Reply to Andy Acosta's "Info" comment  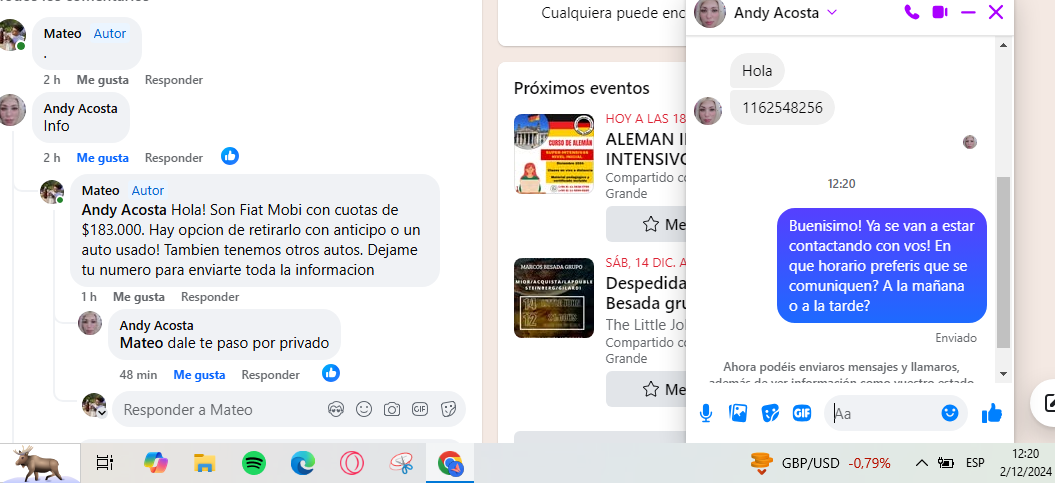point(173,158)
